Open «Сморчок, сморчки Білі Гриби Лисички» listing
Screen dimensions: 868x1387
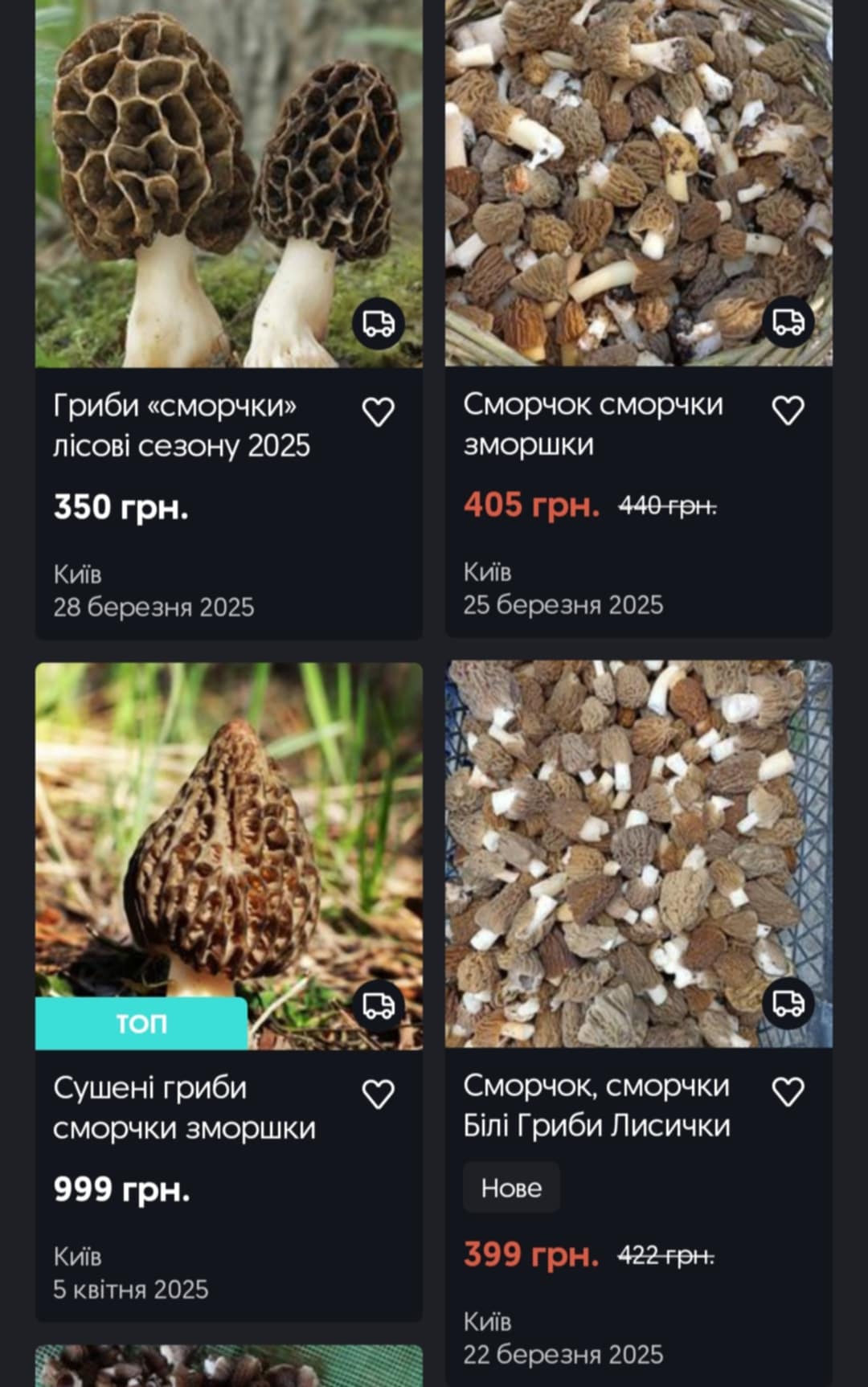(x=596, y=1106)
